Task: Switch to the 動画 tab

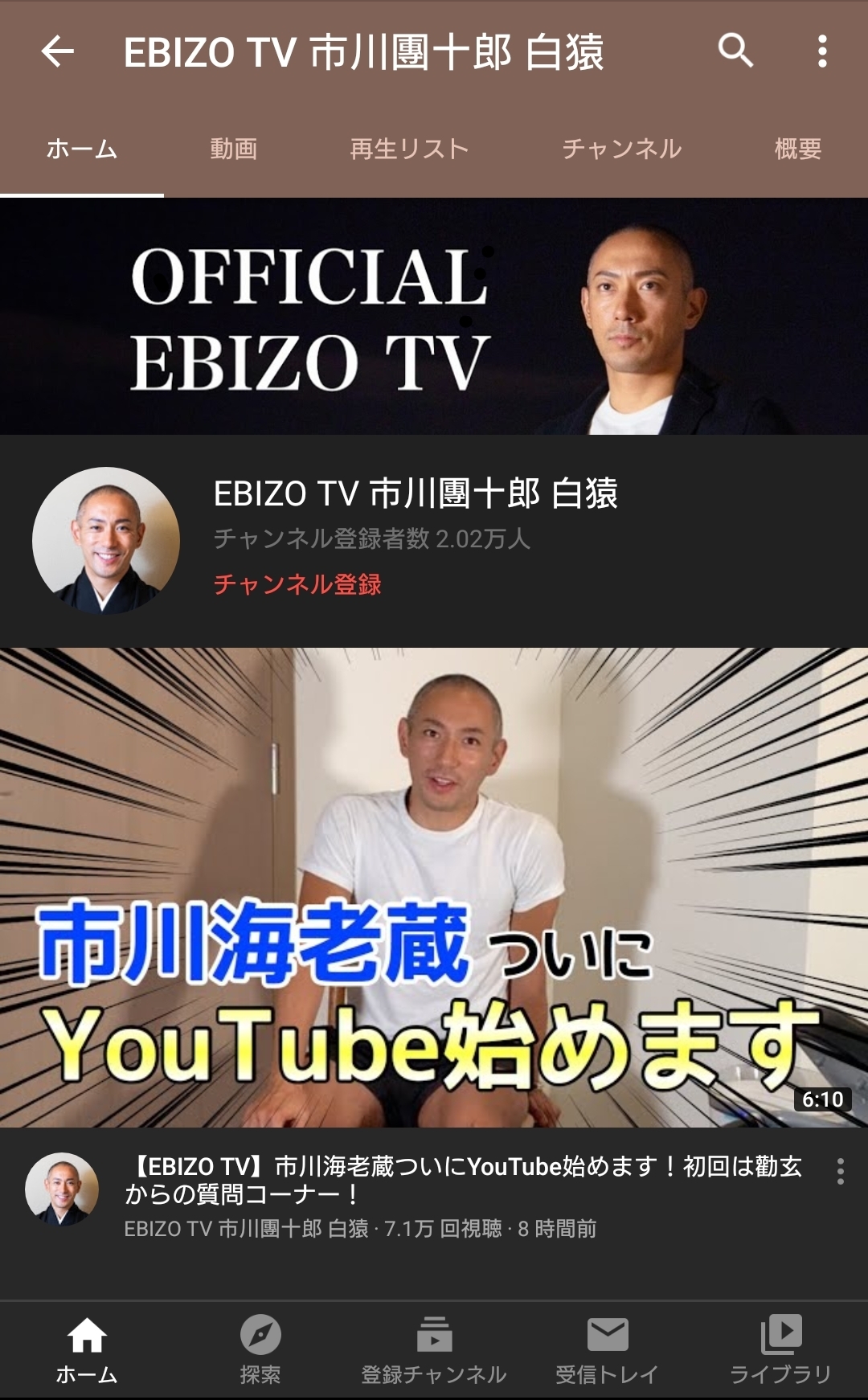Action: [233, 149]
